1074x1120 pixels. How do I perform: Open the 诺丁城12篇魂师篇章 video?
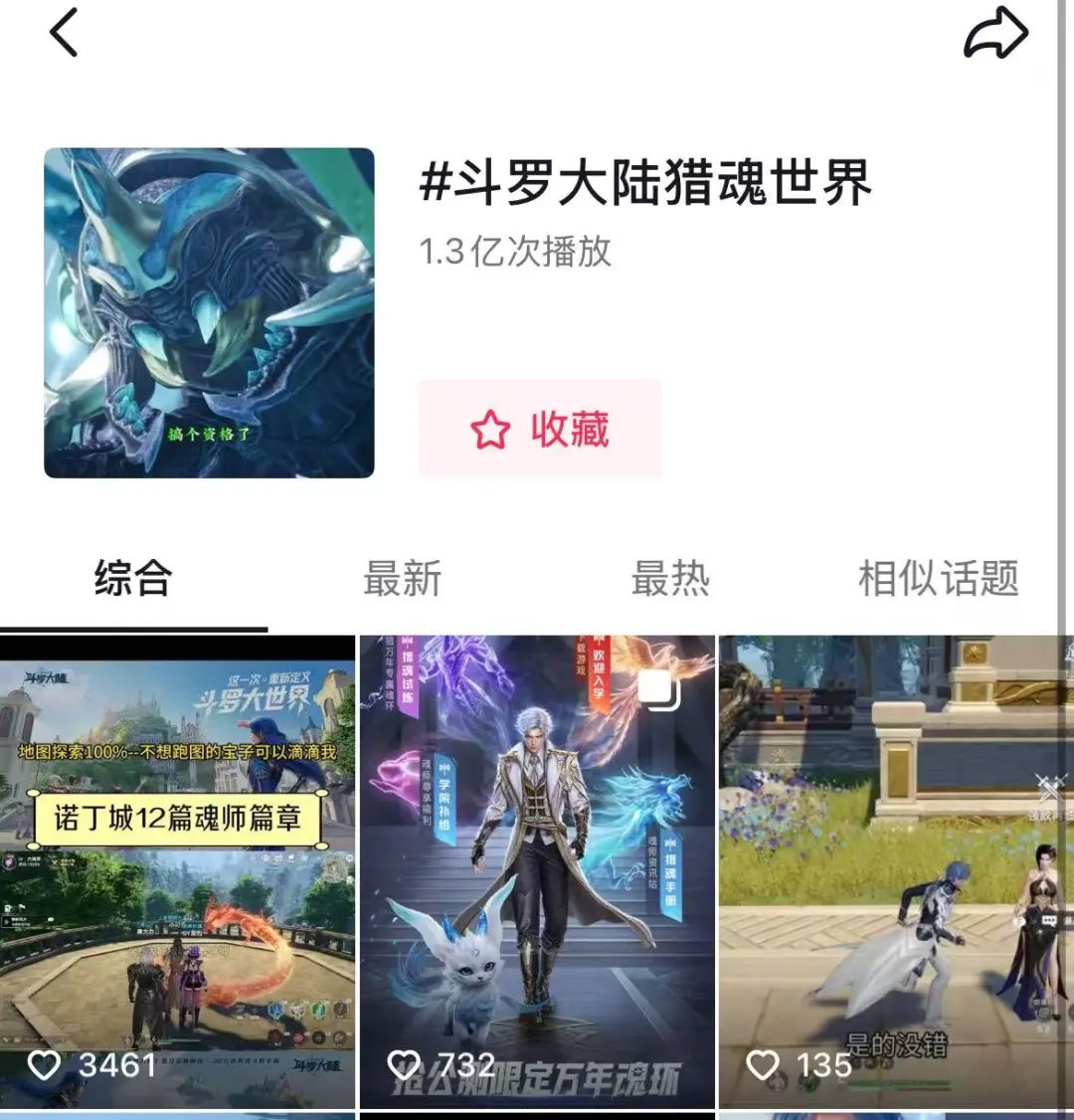177,871
